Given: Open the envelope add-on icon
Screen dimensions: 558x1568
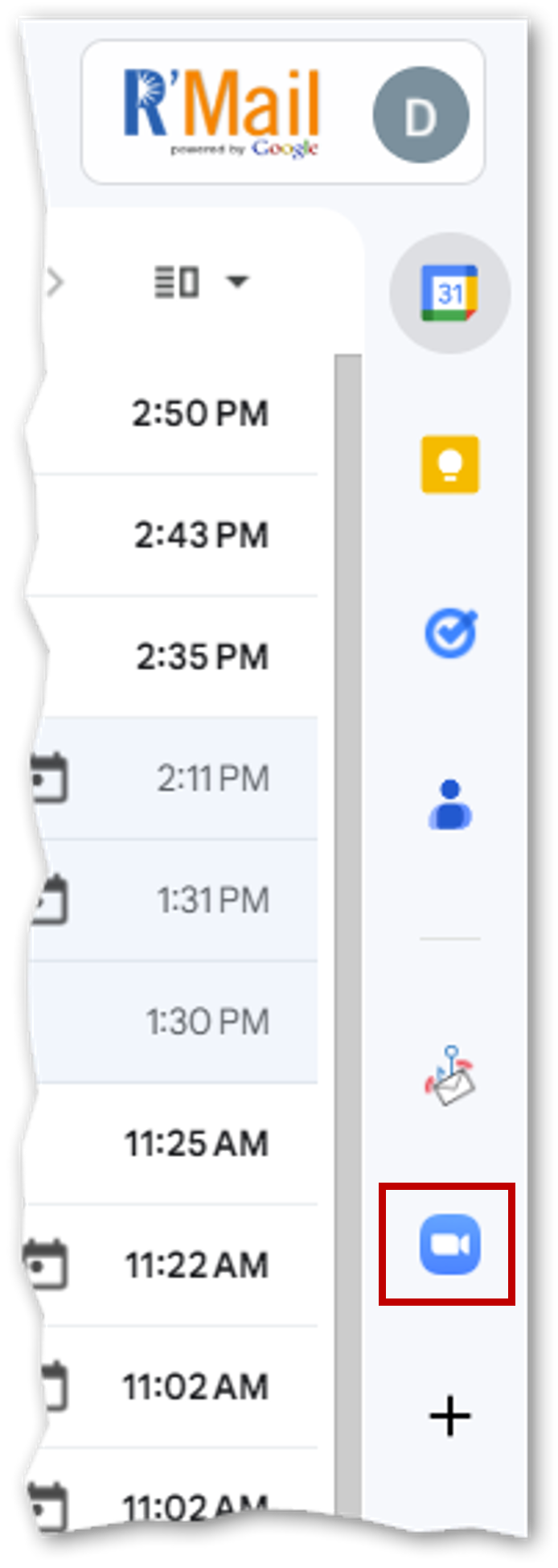Looking at the screenshot, I should click(x=450, y=1076).
